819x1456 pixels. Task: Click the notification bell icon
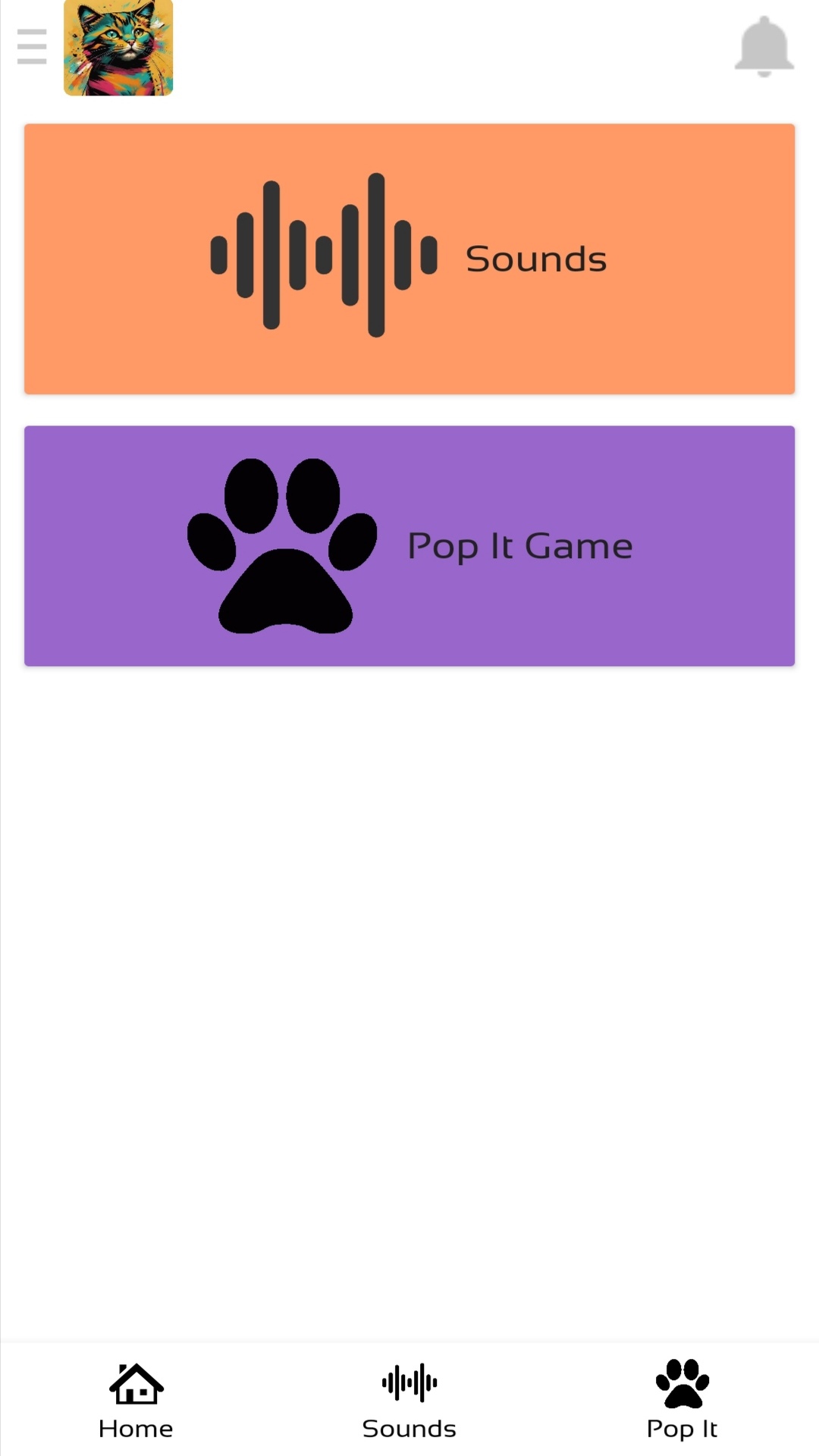tap(764, 45)
